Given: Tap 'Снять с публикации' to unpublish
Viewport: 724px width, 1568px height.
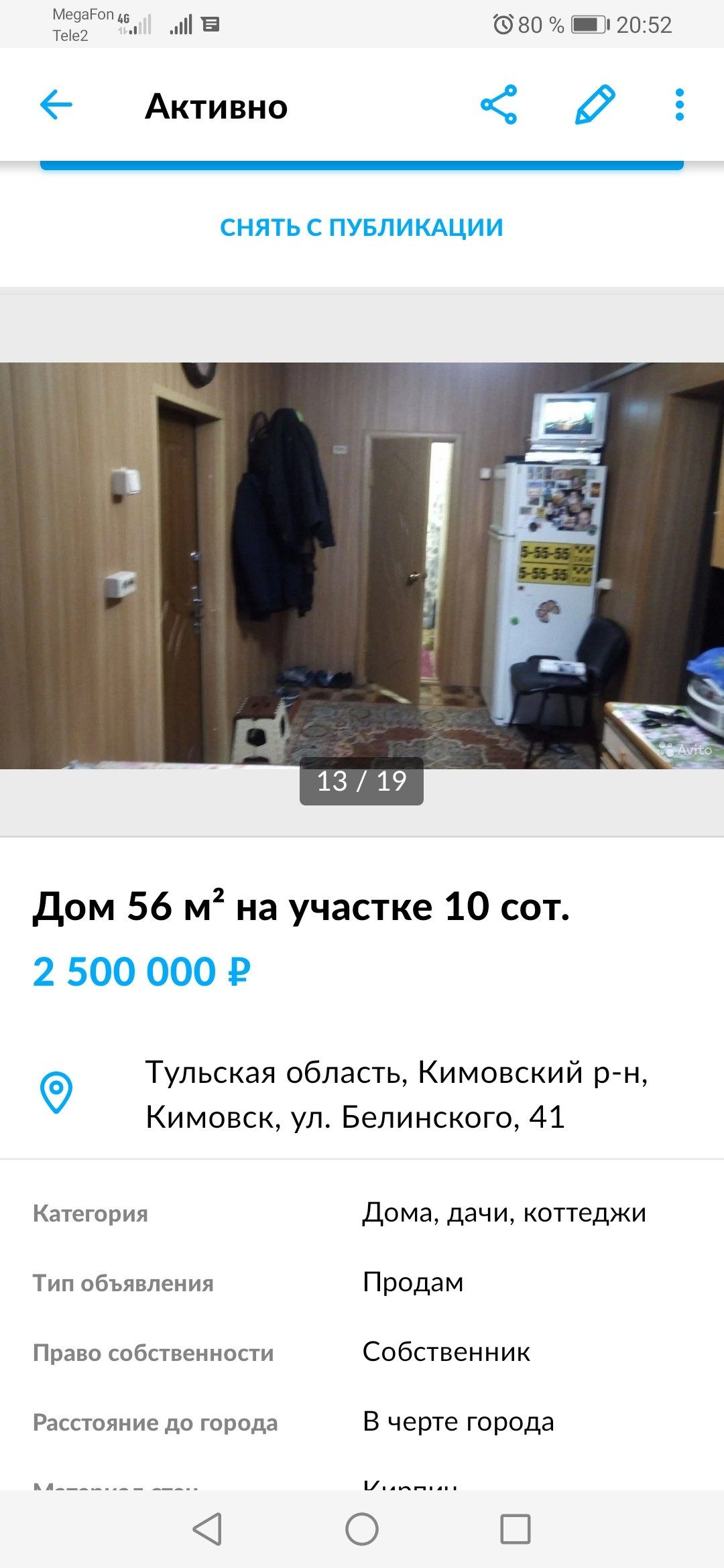Looking at the screenshot, I should tap(361, 228).
